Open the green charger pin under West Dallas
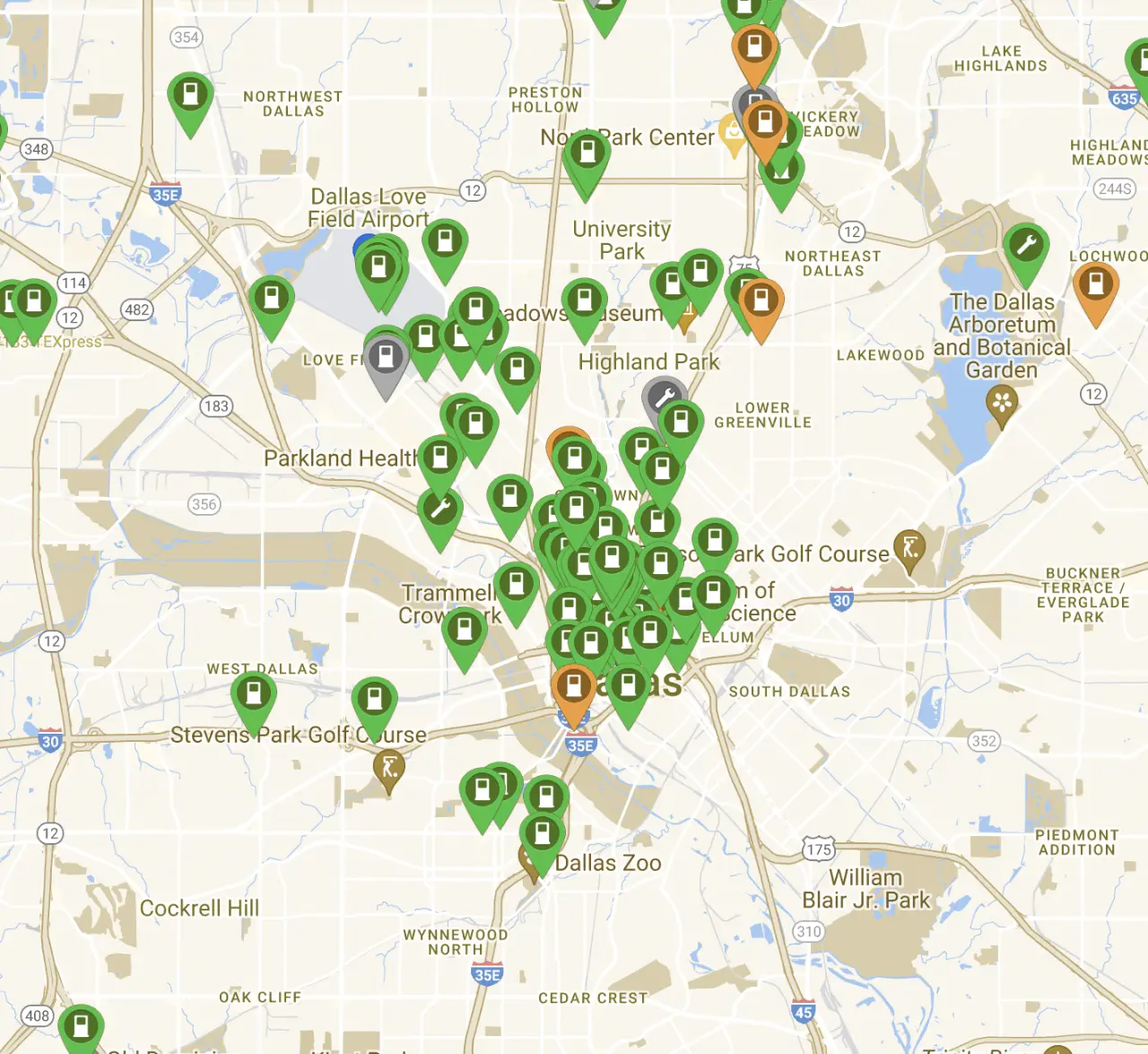Image resolution: width=1148 pixels, height=1054 pixels. click(x=254, y=694)
